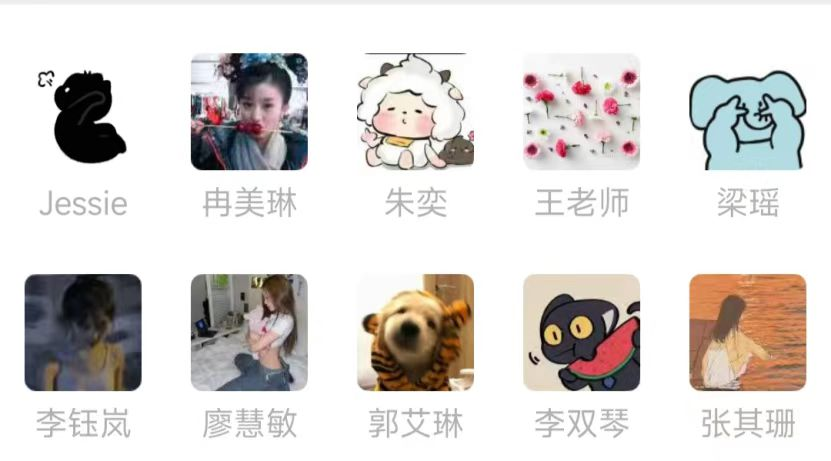This screenshot has height=461, width=831.
Task: Open 李钰岚's avatar
Action: [x=83, y=332]
